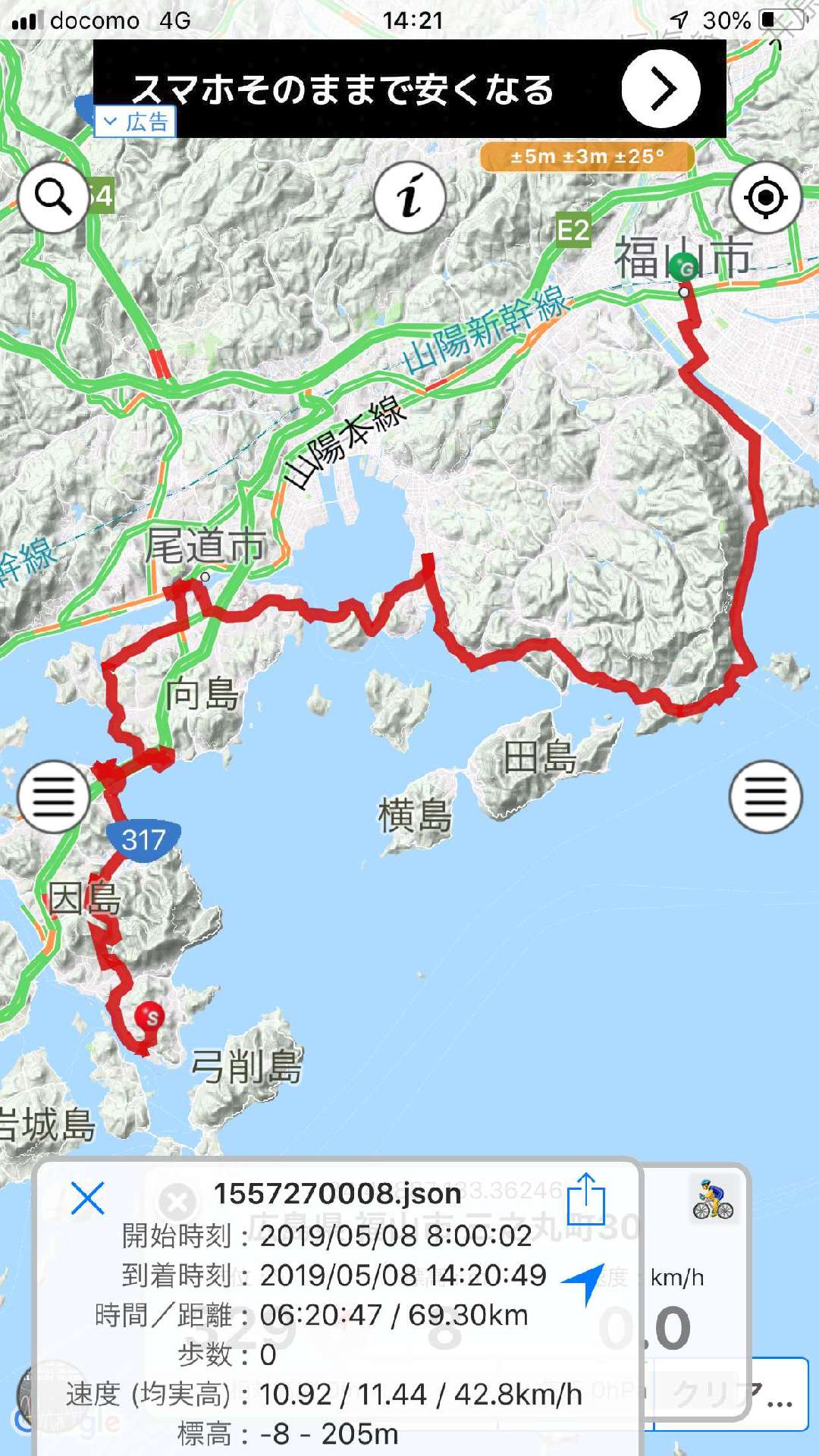Image resolution: width=819 pixels, height=1456 pixels.
Task: Tap the GPS accuracy badge
Action: tap(588, 157)
